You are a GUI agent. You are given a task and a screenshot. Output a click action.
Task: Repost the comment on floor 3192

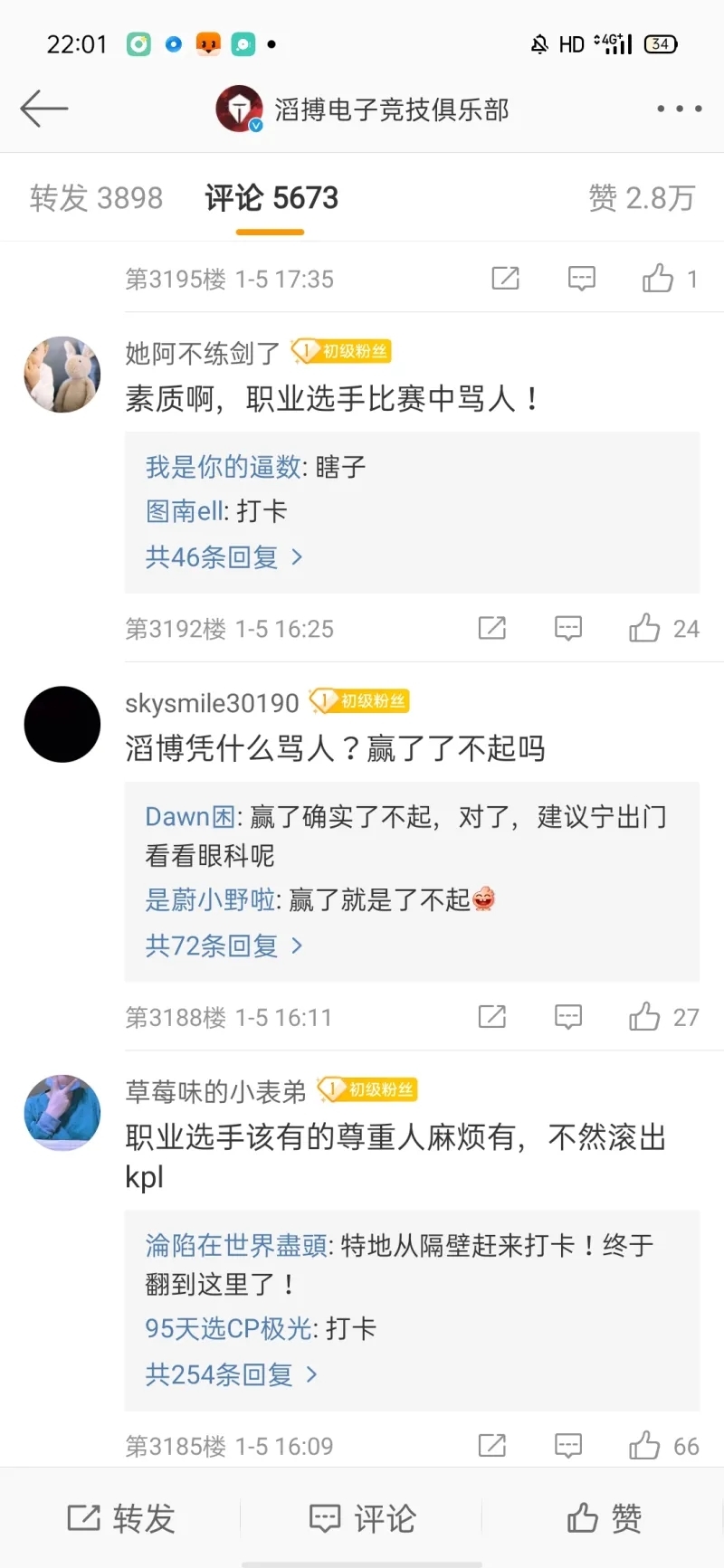pos(491,628)
